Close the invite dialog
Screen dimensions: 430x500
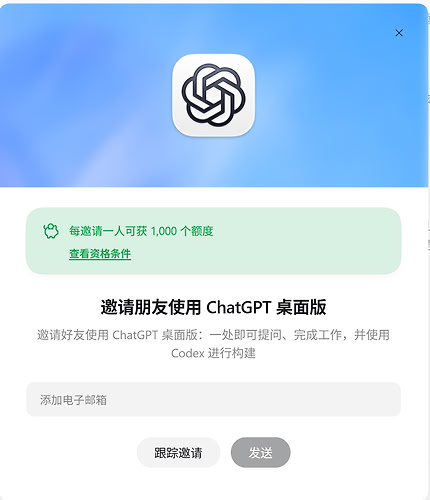click(x=399, y=33)
